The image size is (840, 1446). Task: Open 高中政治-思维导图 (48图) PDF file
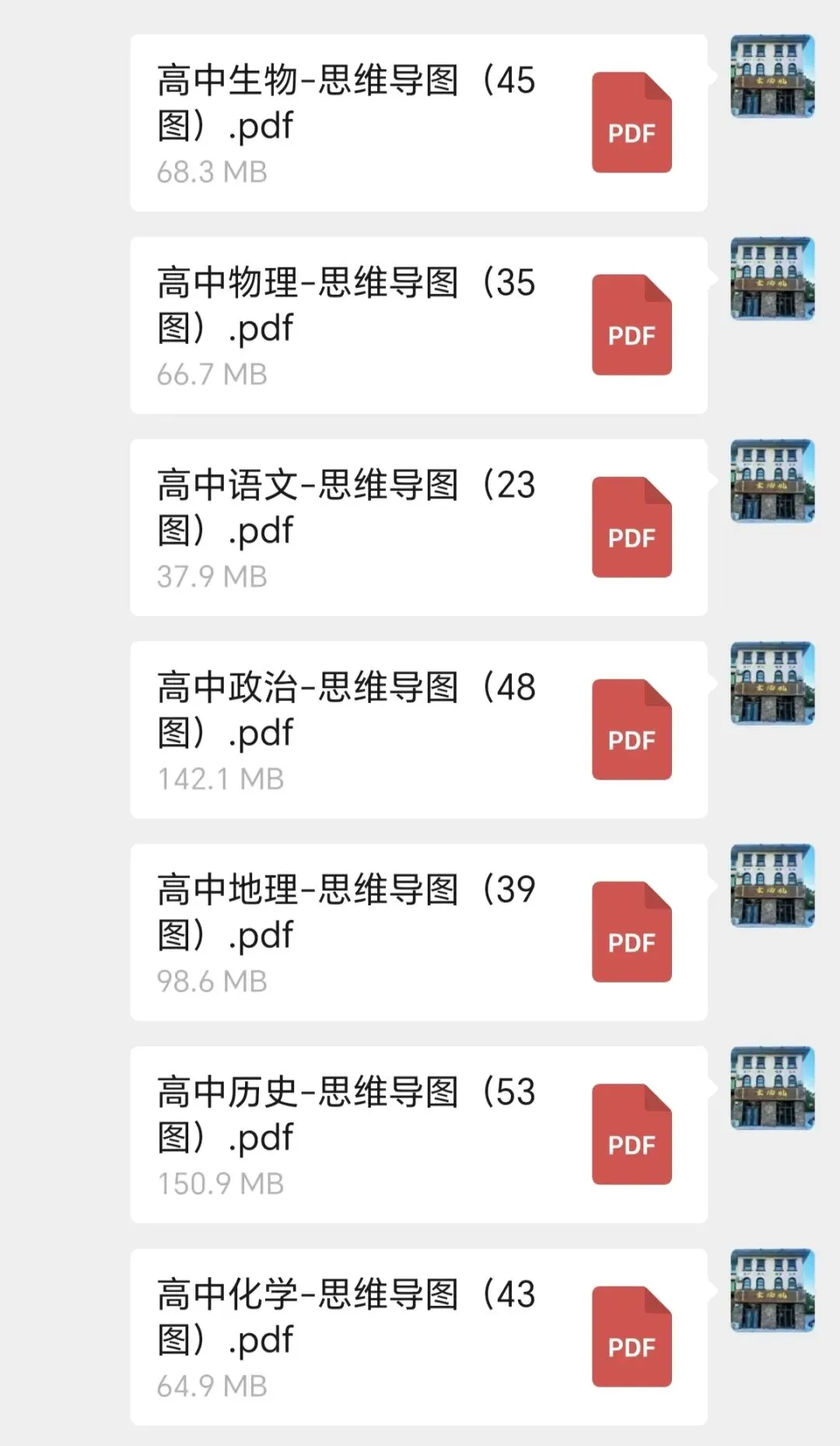418,730
